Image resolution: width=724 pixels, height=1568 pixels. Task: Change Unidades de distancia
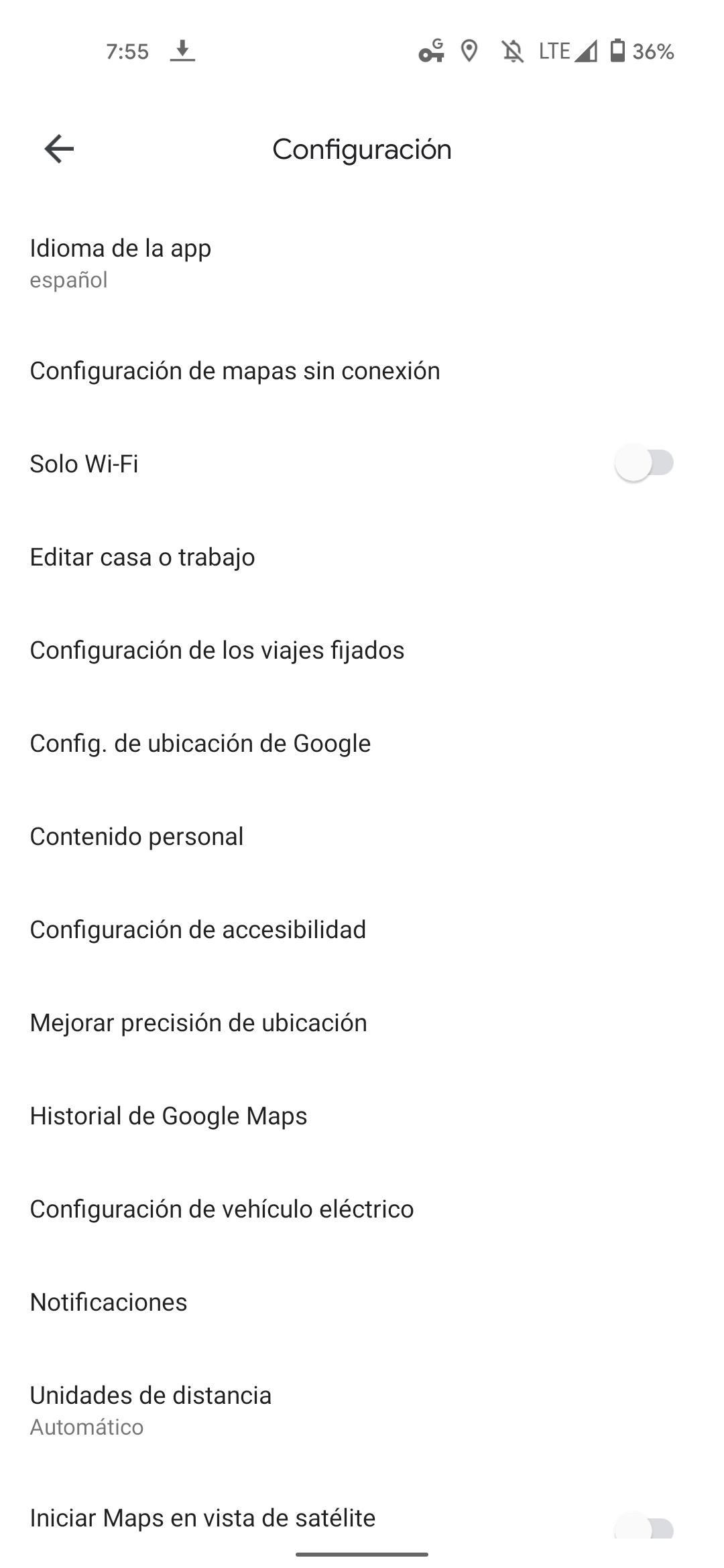[x=362, y=1410]
